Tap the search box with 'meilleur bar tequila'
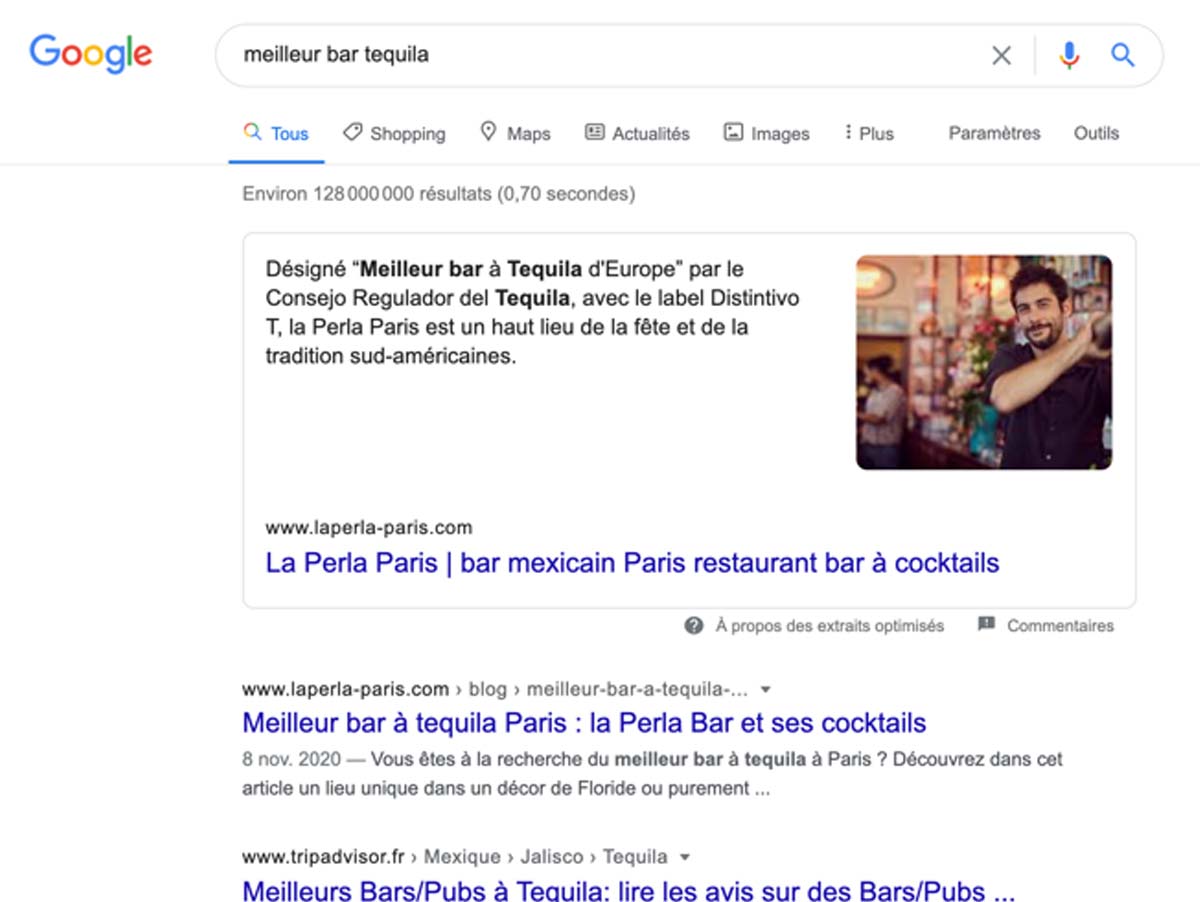 pyautogui.click(x=600, y=56)
